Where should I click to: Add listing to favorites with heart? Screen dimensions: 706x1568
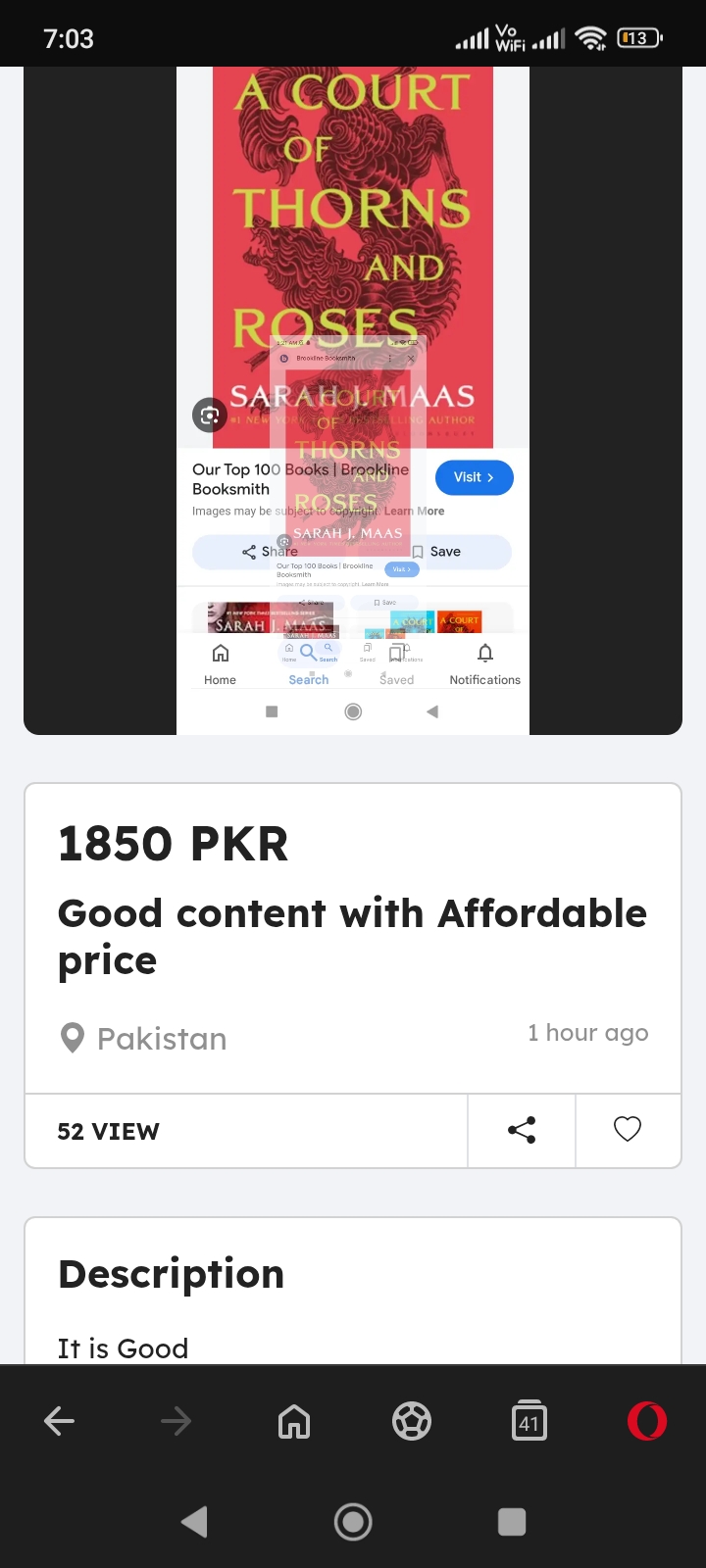[628, 1130]
